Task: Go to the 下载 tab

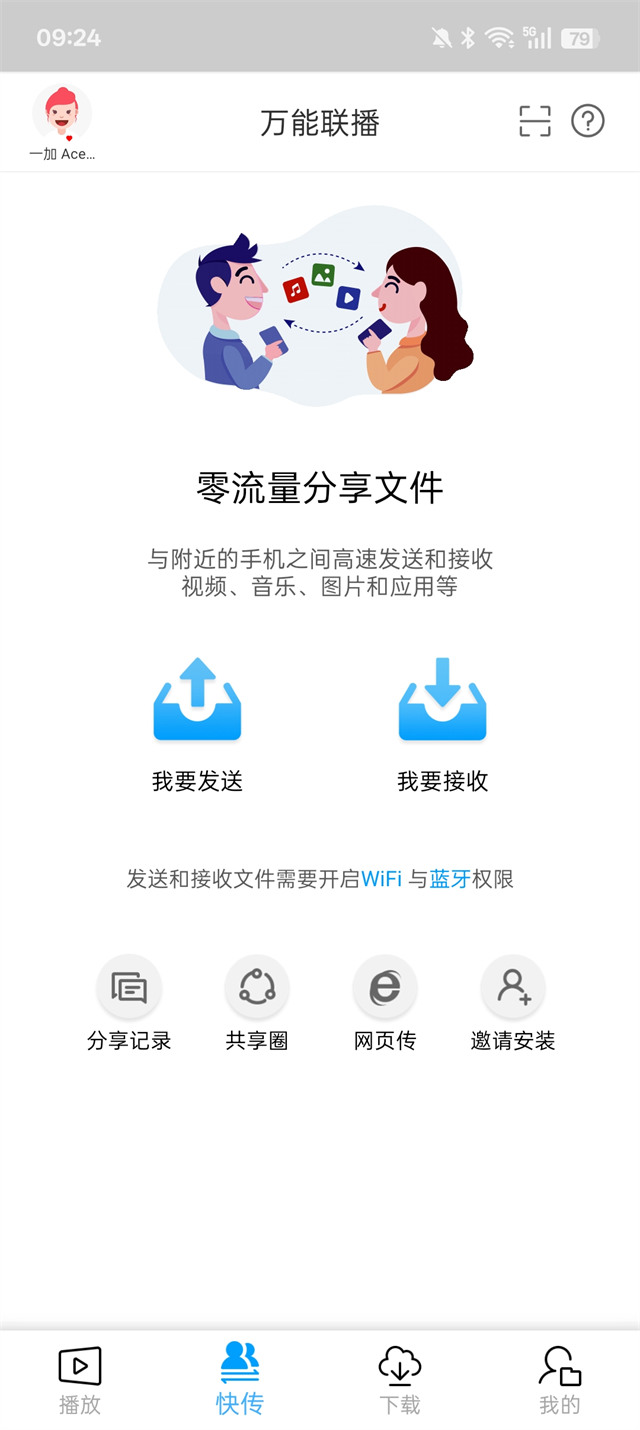Action: [400, 1380]
